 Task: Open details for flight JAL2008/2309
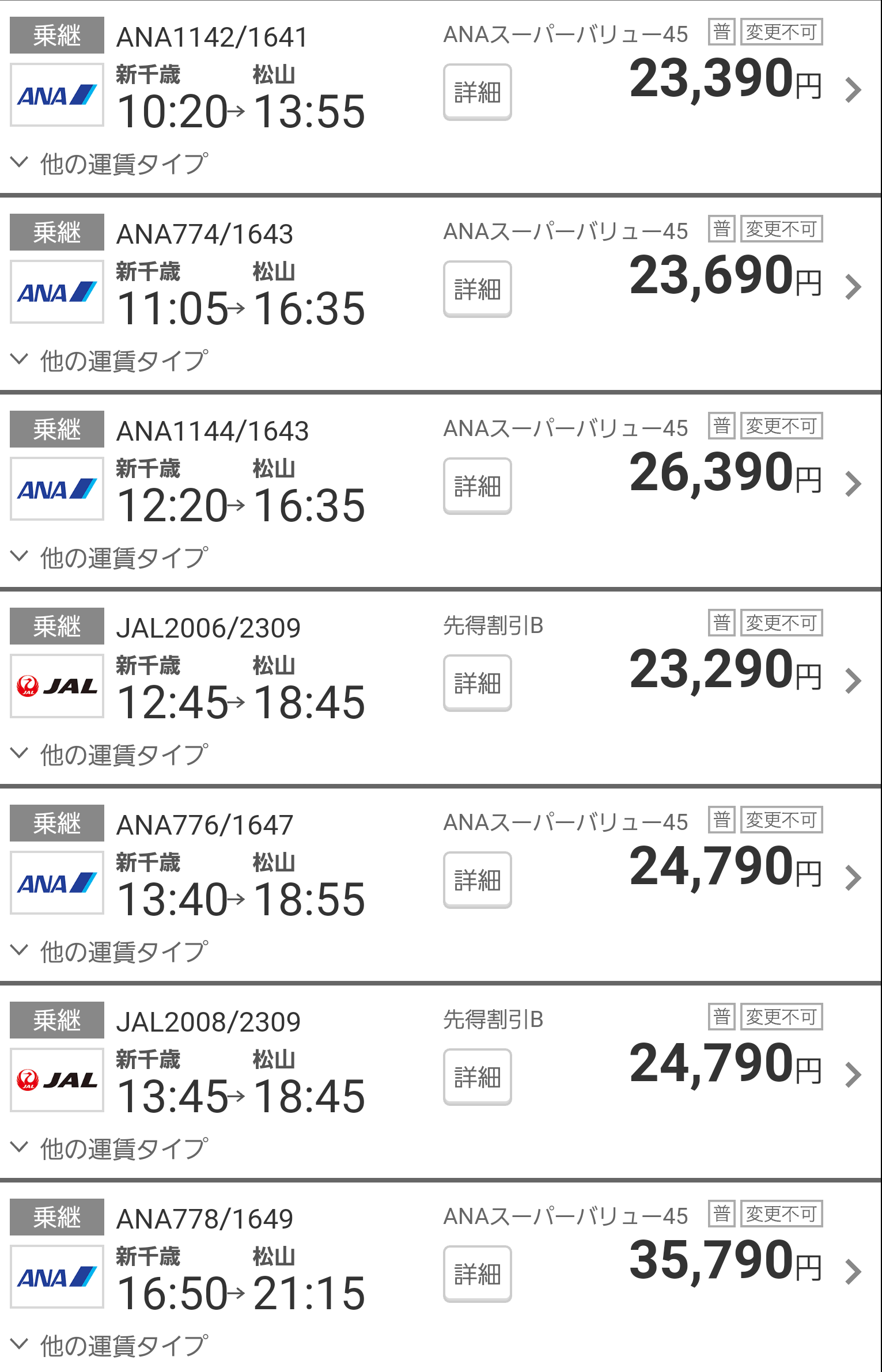coord(477,1077)
